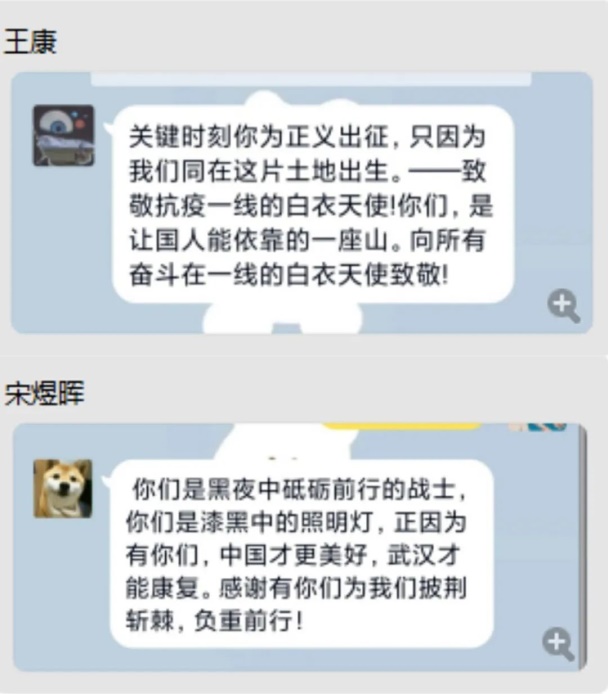The width and height of the screenshot is (608, 694).
Task: Enlarge 王康's message image with the magnifier icon
Action: 563,305
